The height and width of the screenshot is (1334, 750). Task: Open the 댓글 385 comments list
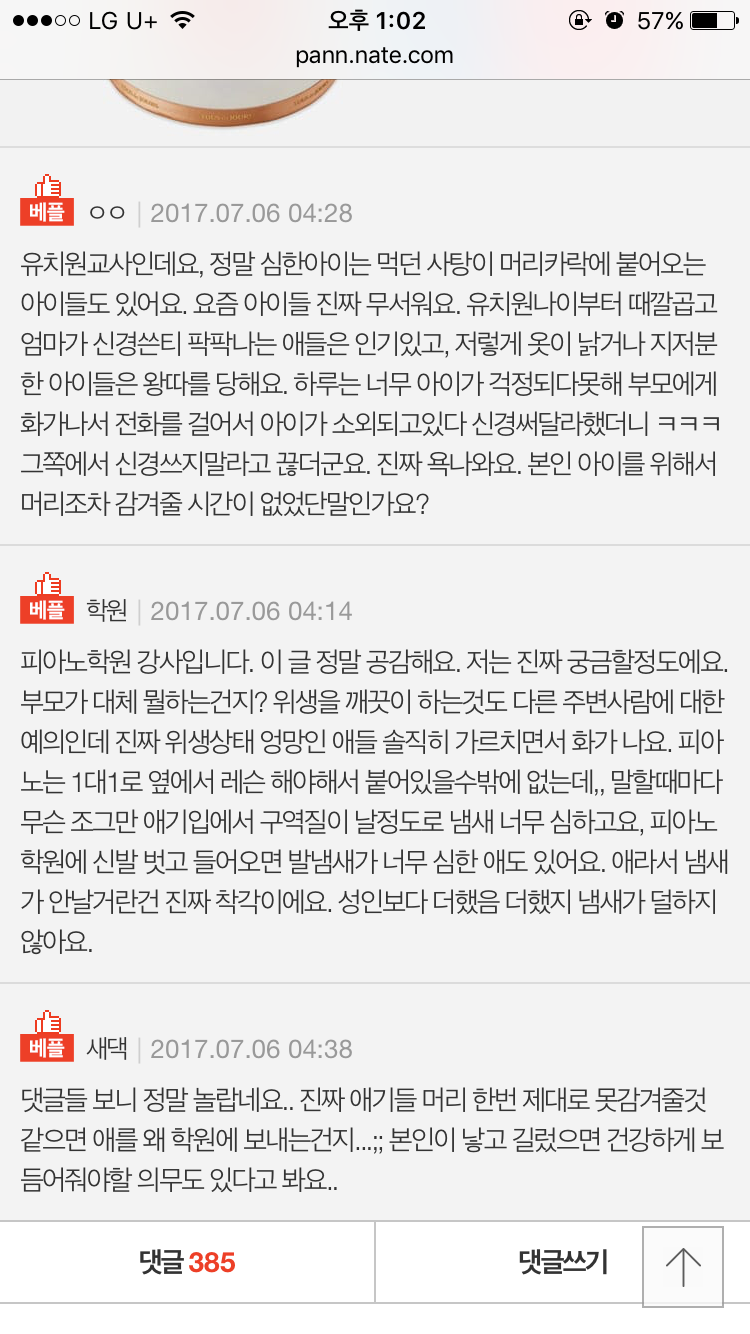187,1262
